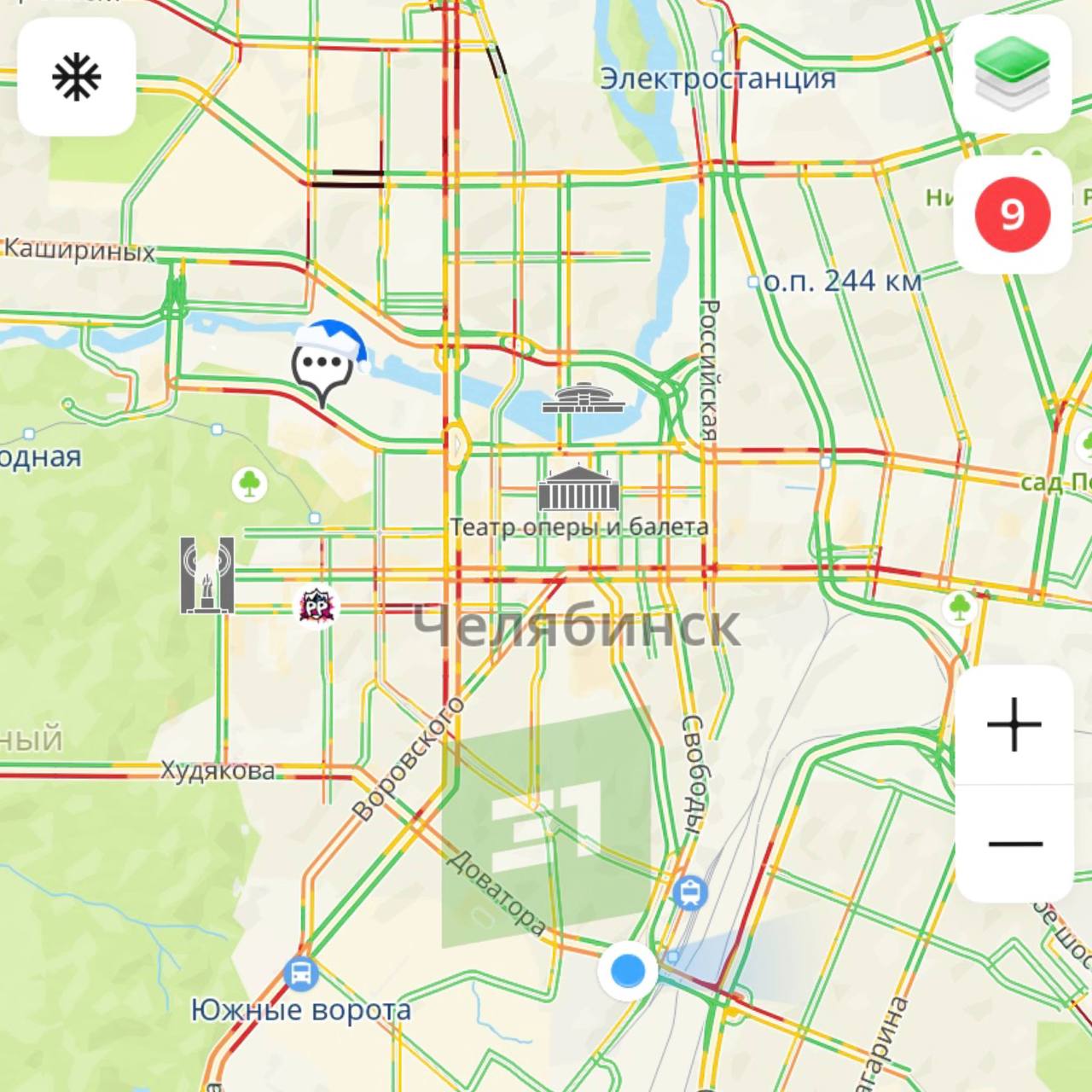Image resolution: width=1092 pixels, height=1092 pixels.
Task: Select the Южные ворота bus station marker
Action: click(x=300, y=973)
